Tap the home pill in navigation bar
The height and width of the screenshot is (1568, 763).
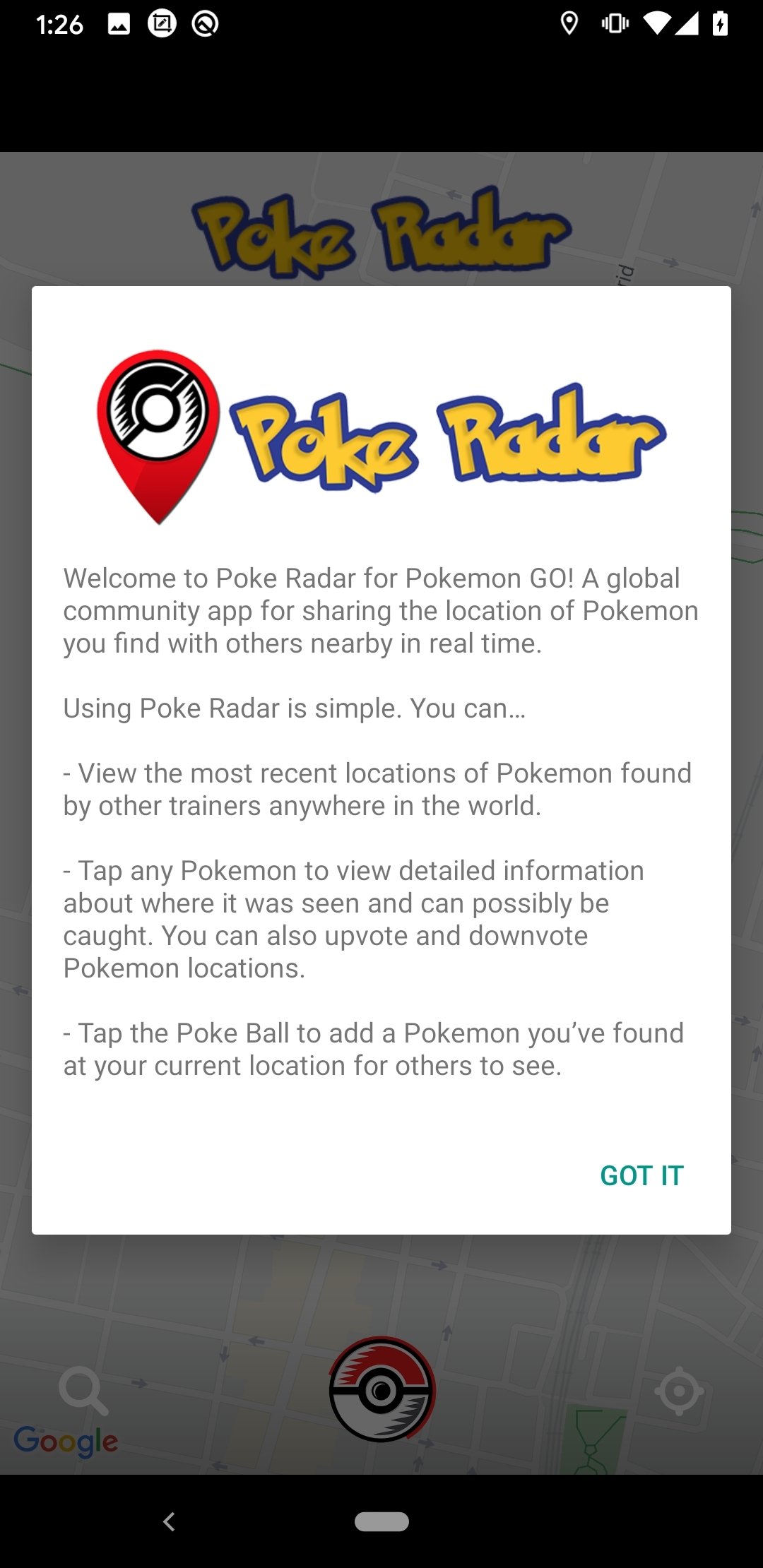tap(381, 1521)
